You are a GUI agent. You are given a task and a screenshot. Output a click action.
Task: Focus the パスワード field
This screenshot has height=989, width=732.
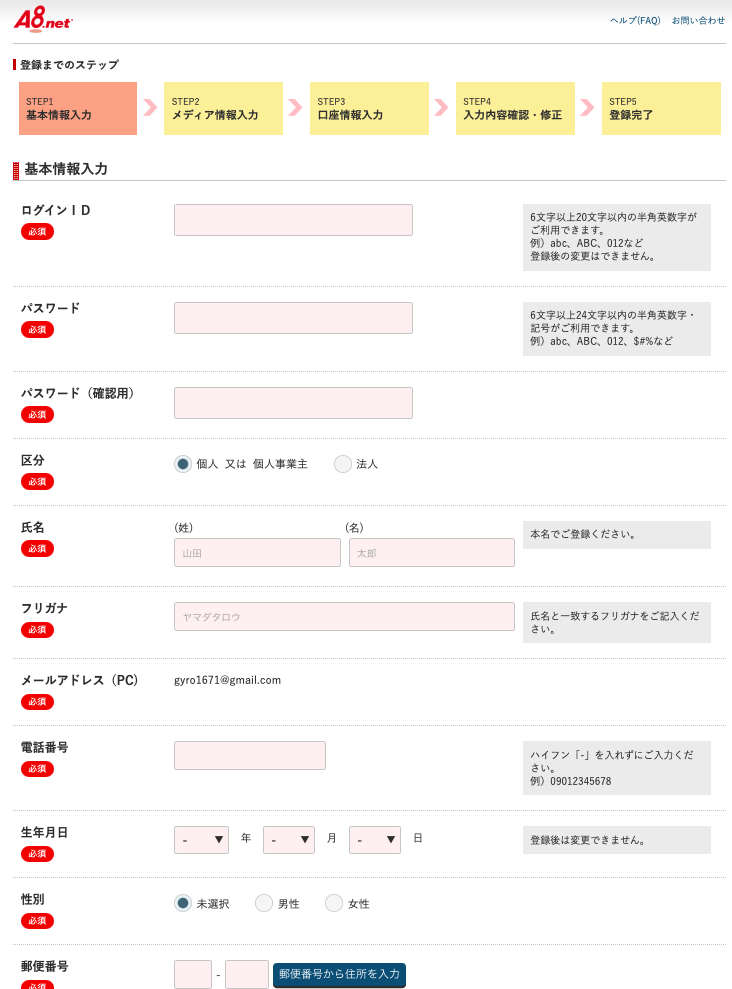[x=293, y=318]
